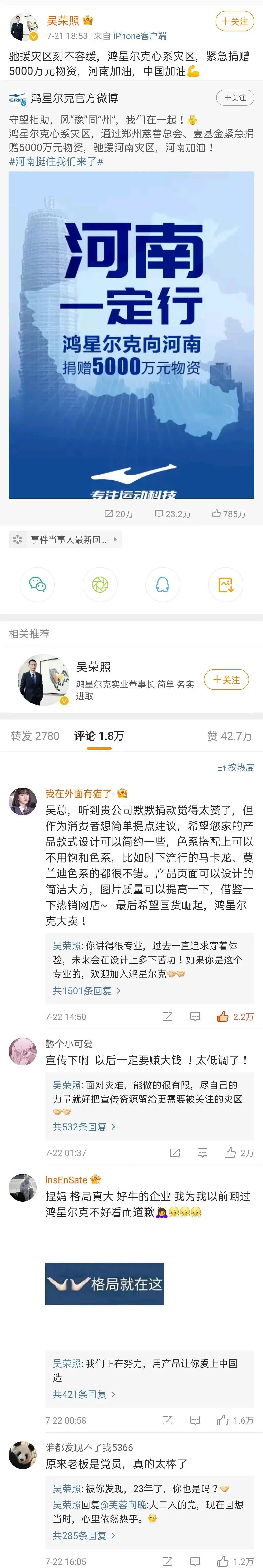Change the 按热度 comment sorting

236,768
